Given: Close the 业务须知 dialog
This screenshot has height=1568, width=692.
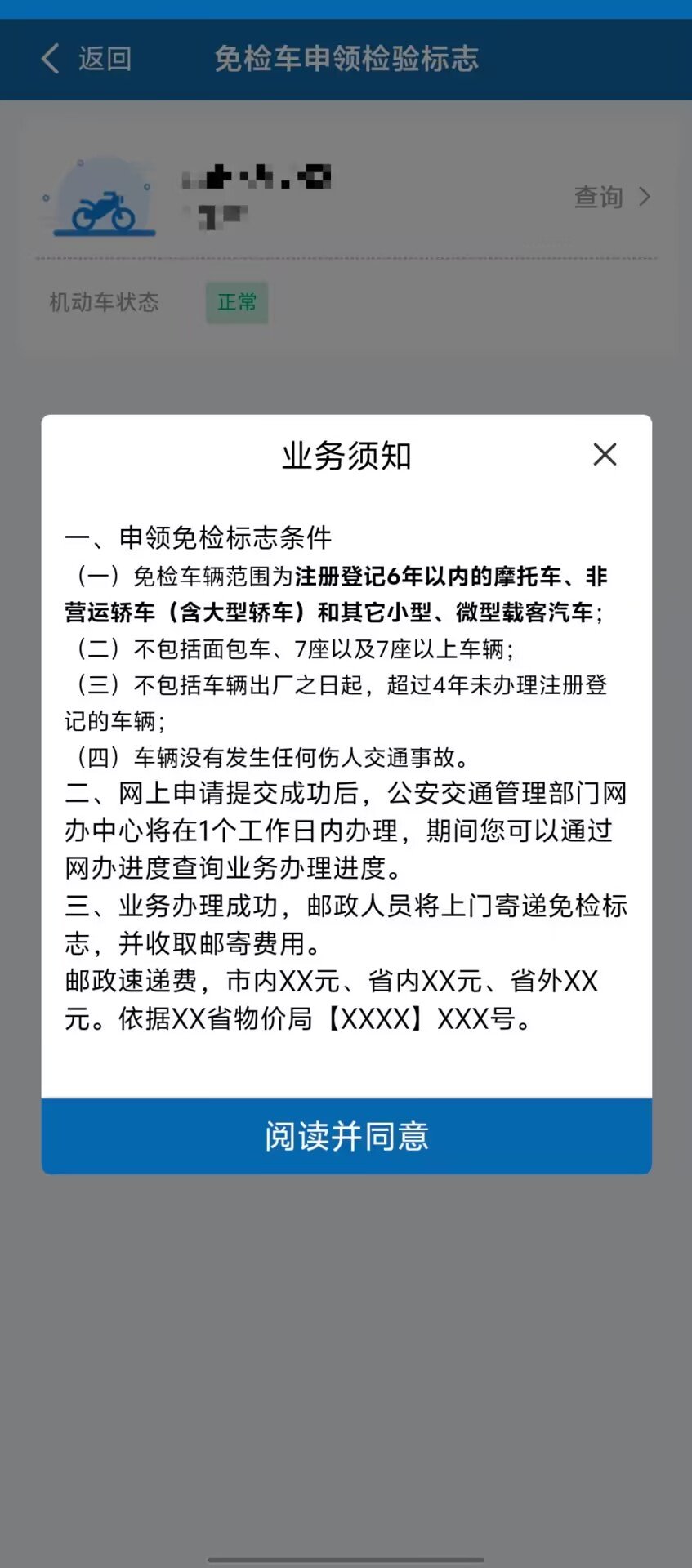Looking at the screenshot, I should pyautogui.click(x=605, y=455).
